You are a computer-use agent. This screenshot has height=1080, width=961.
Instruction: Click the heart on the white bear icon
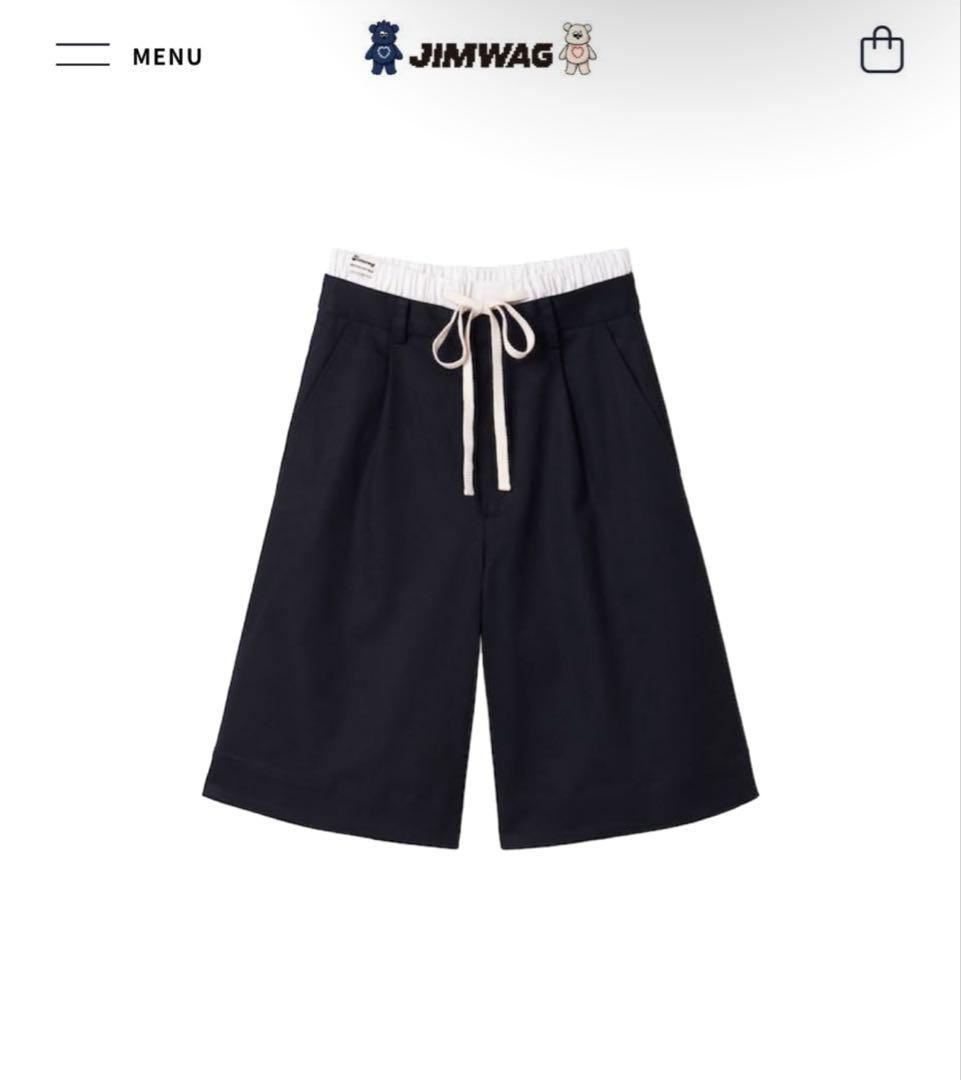tap(577, 52)
